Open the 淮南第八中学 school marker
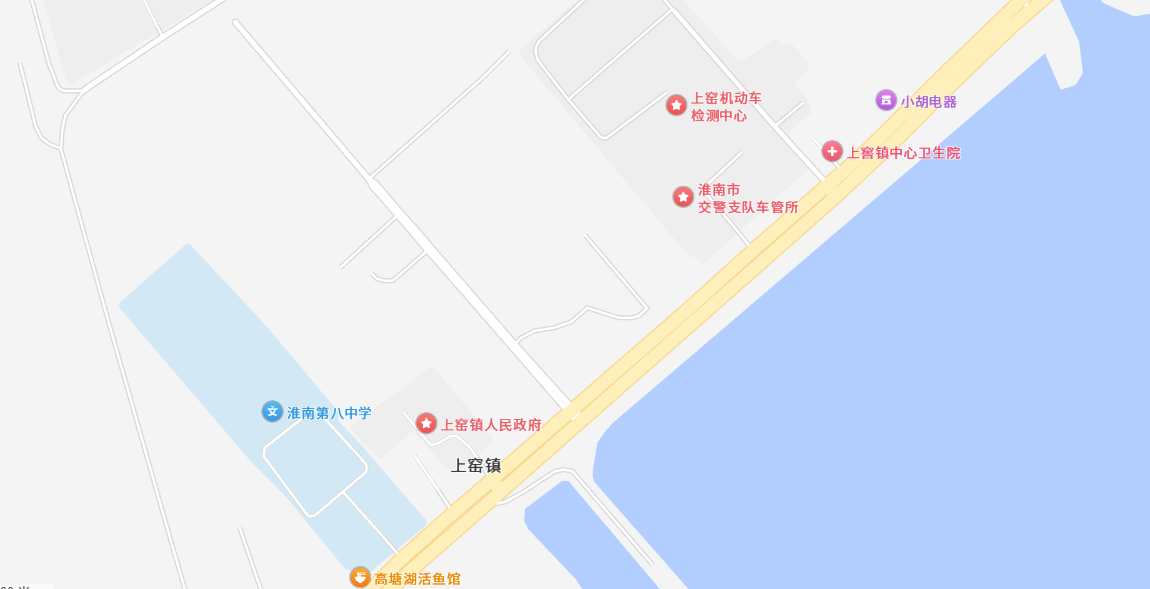Image resolution: width=1150 pixels, height=589 pixels. tap(272, 411)
